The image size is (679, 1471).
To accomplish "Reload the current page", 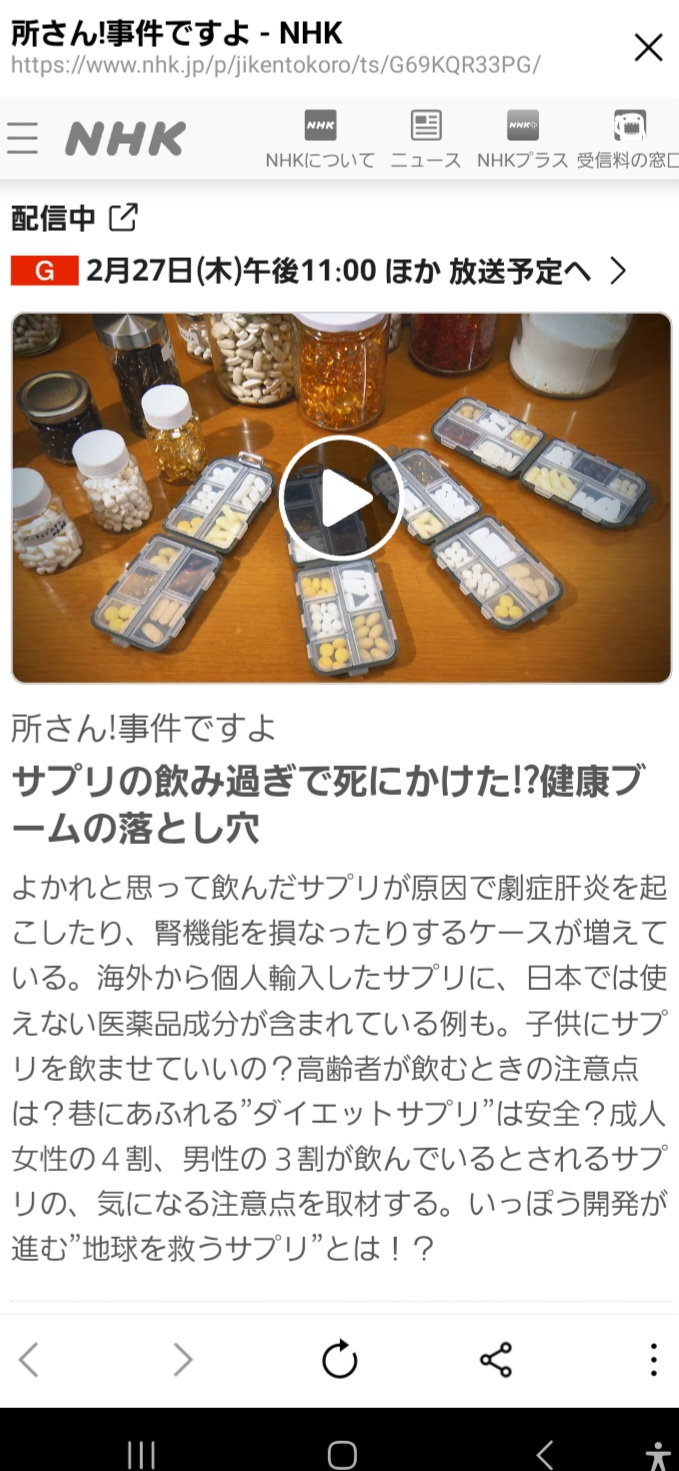I will (339, 1359).
